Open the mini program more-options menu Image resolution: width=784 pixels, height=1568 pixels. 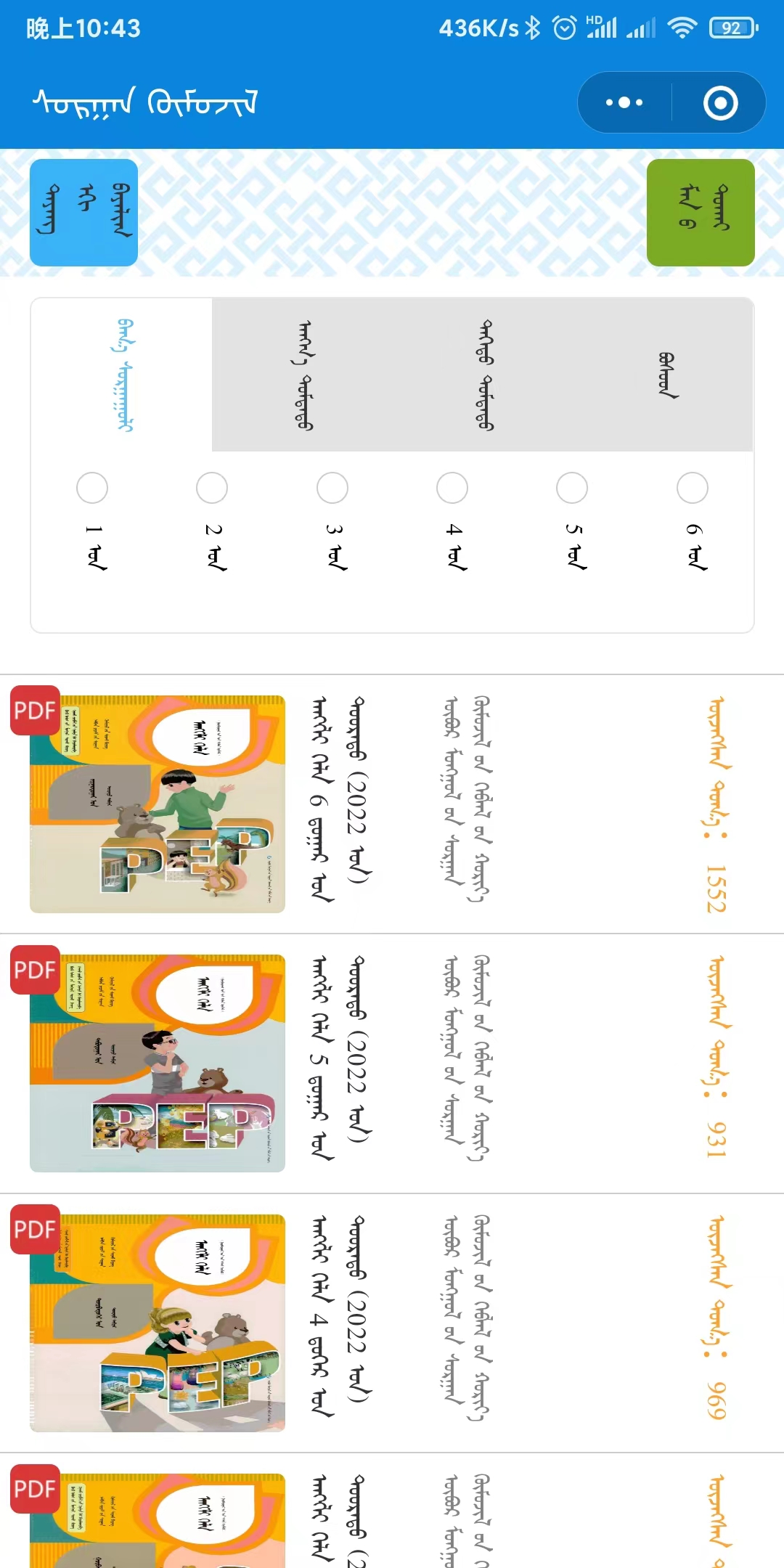click(624, 102)
